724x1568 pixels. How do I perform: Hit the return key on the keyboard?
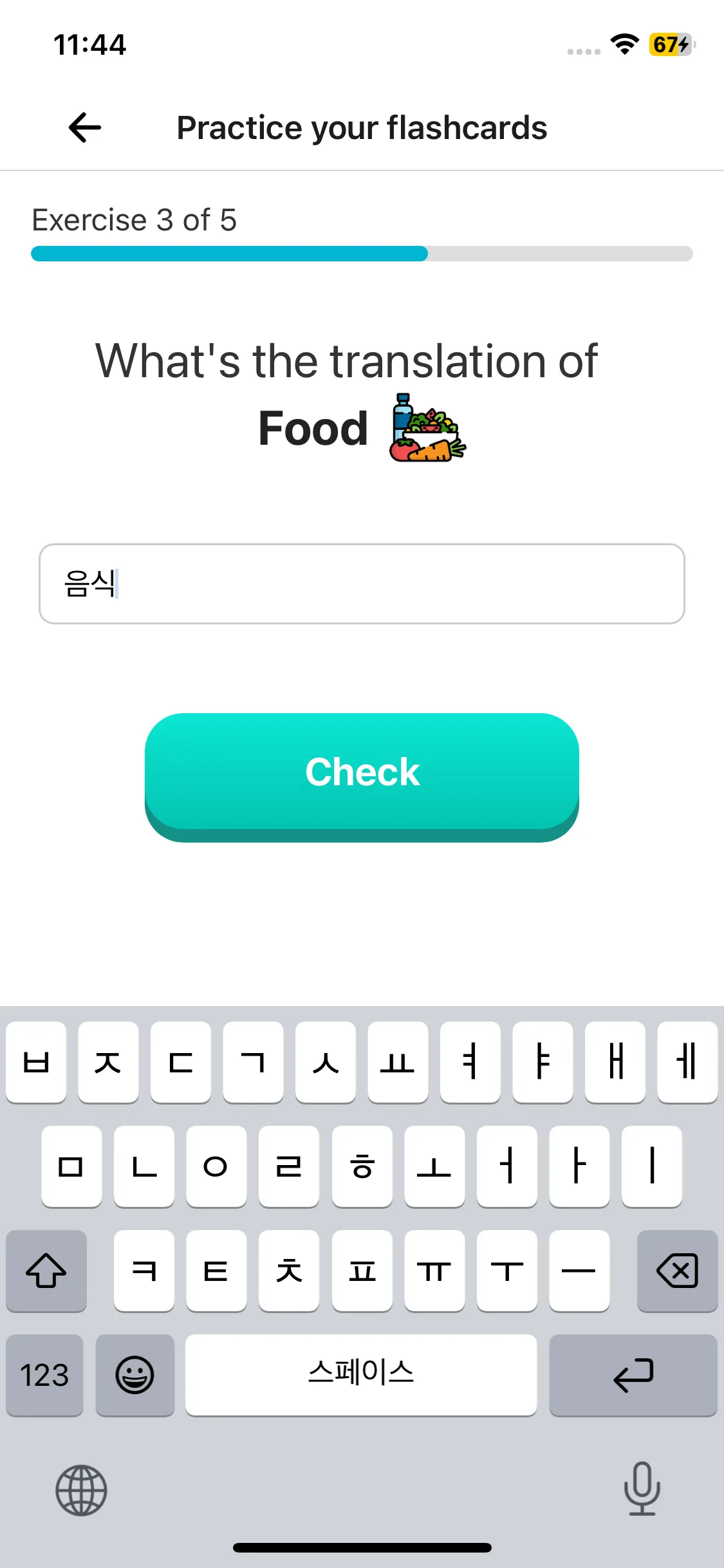pyautogui.click(x=633, y=1375)
